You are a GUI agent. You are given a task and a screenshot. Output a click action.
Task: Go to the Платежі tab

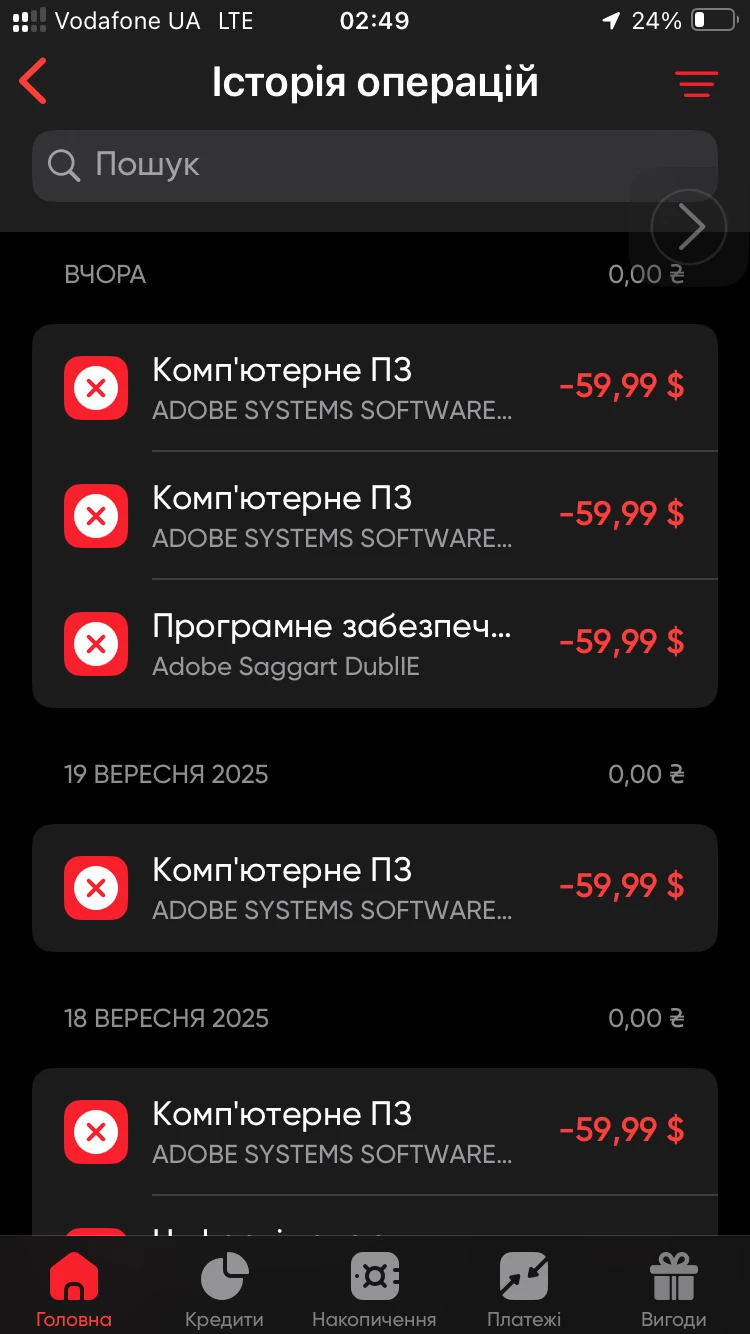(x=524, y=1290)
